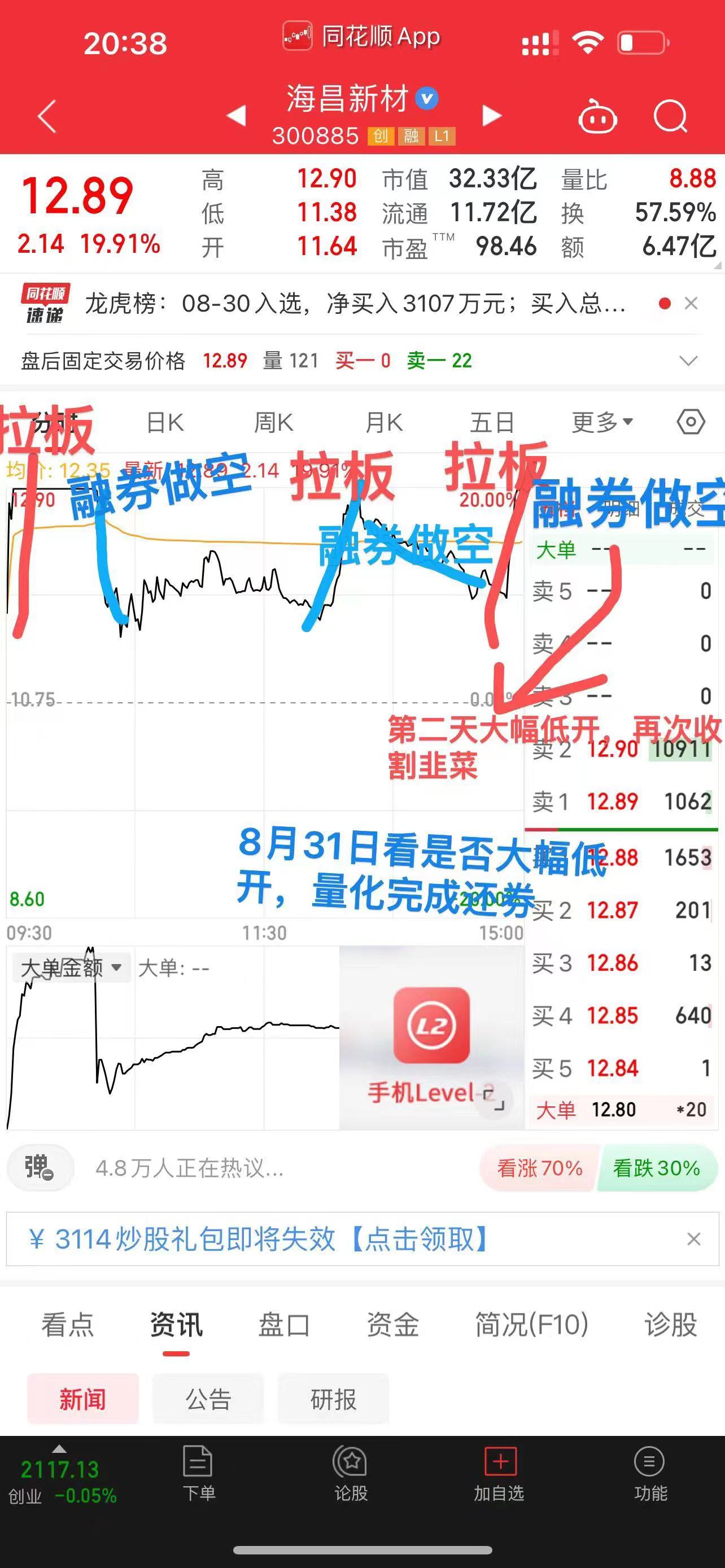Open the 大单金额 indicator dropdown
725x1568 pixels.
[x=71, y=967]
